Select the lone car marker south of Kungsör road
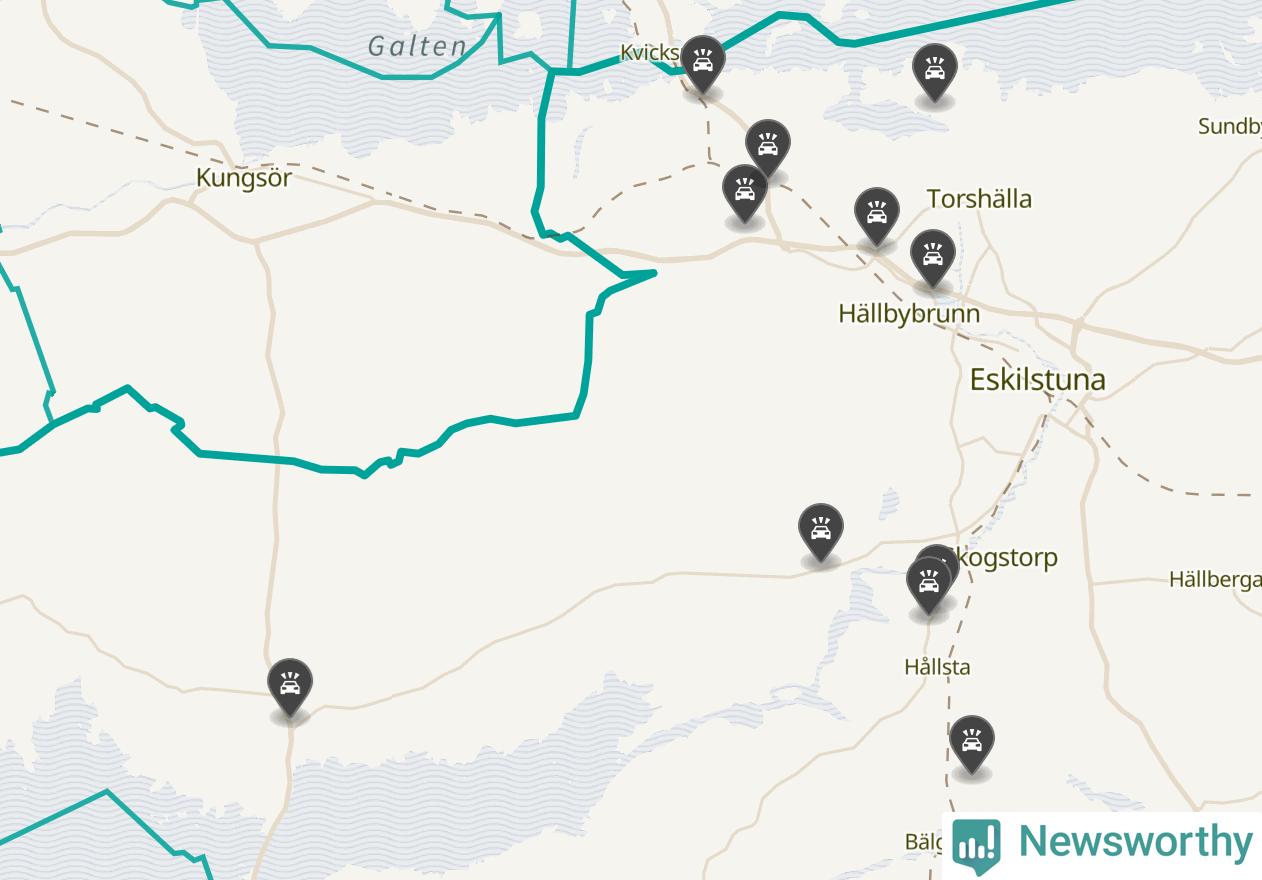This screenshot has width=1262, height=880. [290, 685]
